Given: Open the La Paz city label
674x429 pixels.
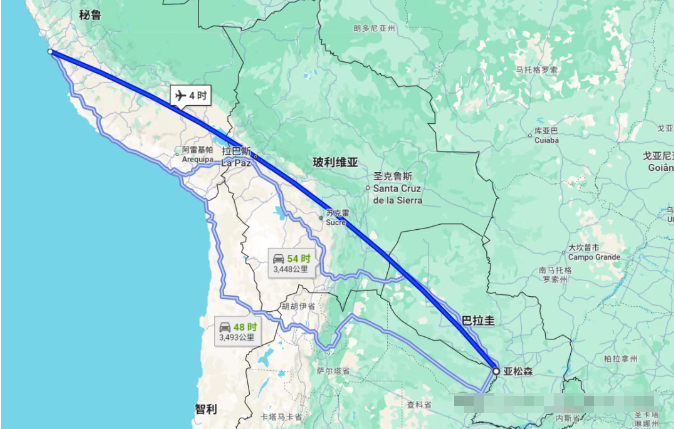Looking at the screenshot, I should [x=236, y=161].
